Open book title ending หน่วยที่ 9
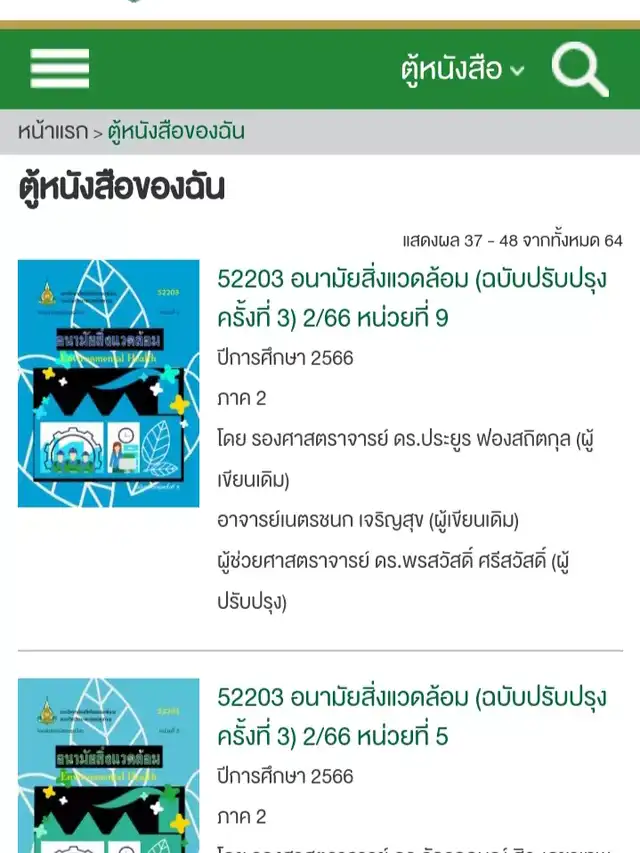Viewport: 640px width, 853px height. tap(411, 298)
